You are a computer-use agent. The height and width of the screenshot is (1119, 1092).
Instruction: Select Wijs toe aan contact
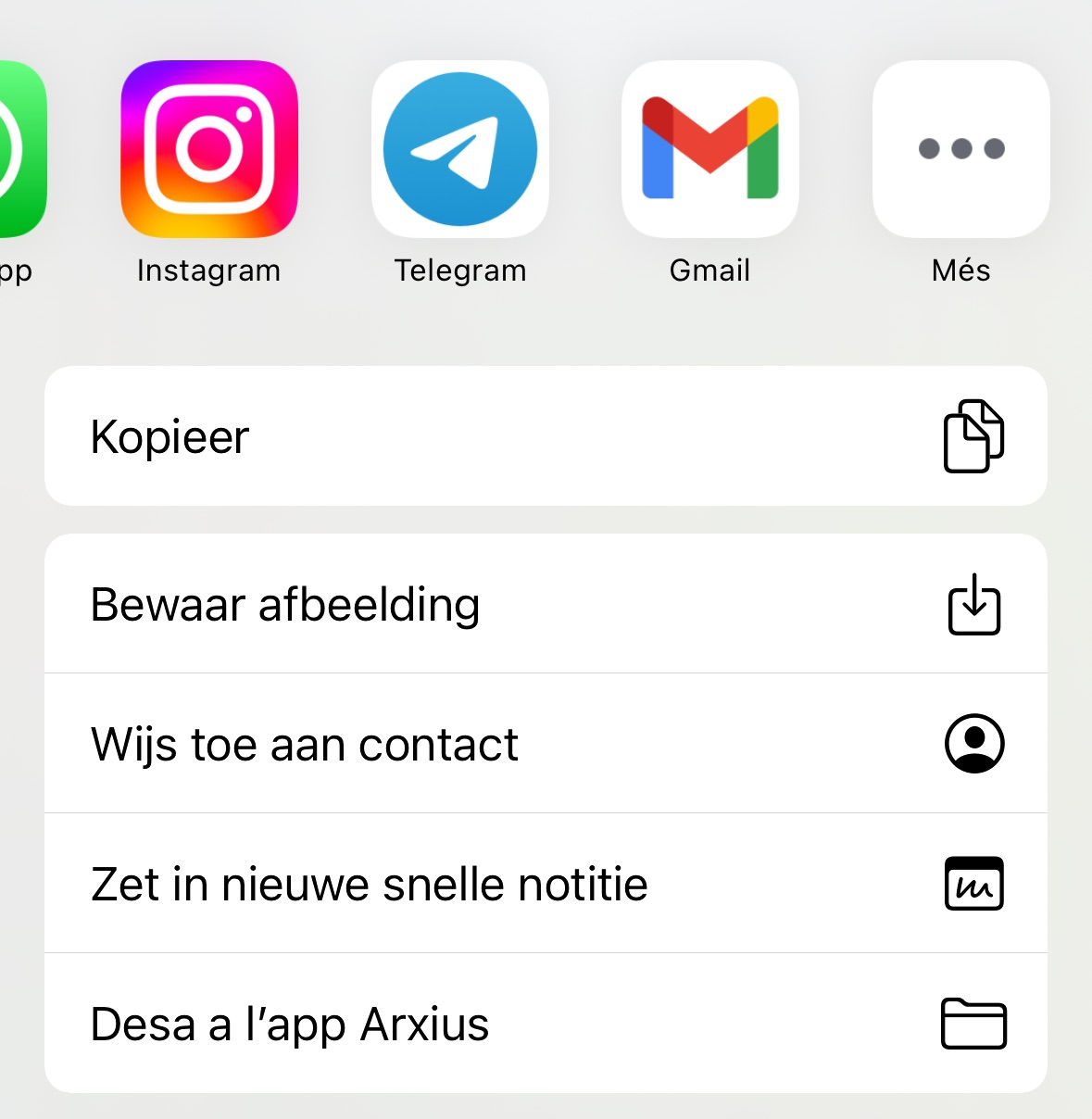tap(546, 744)
